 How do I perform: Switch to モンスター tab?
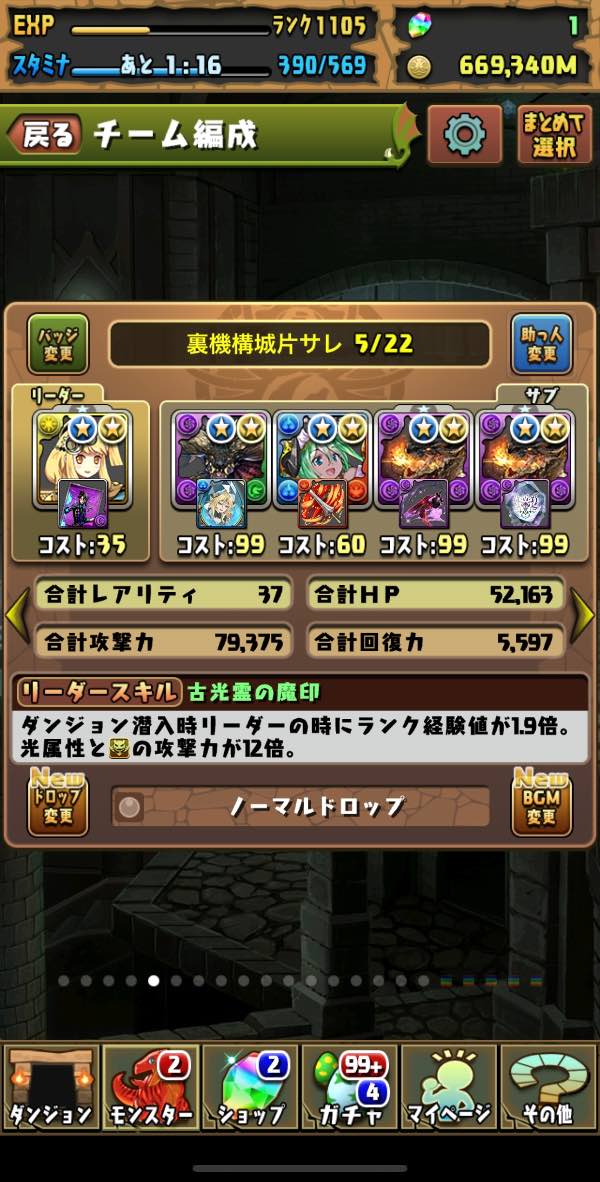coord(150,1087)
